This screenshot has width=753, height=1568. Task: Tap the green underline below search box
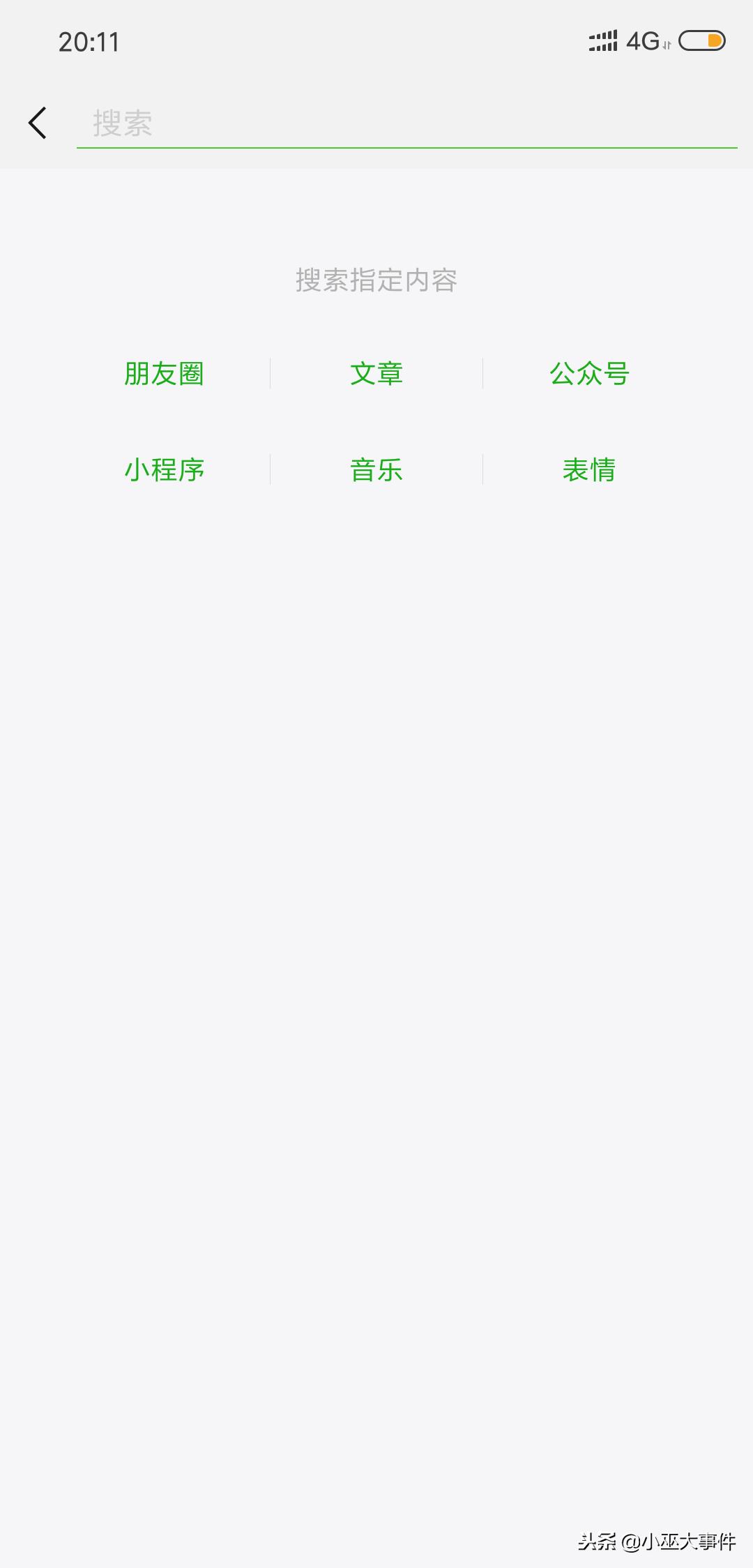(408, 147)
